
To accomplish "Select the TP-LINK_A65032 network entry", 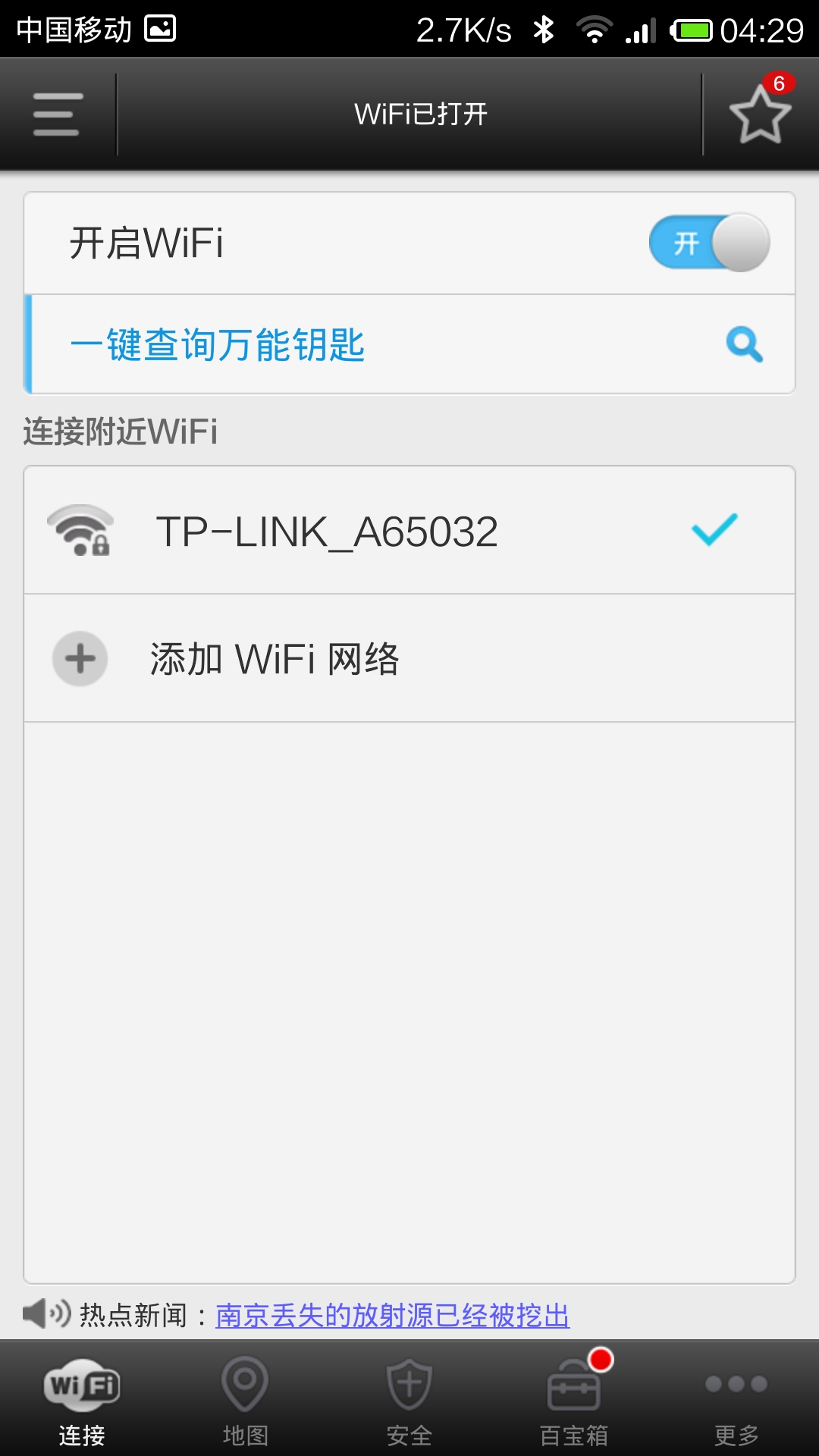I will [326, 531].
